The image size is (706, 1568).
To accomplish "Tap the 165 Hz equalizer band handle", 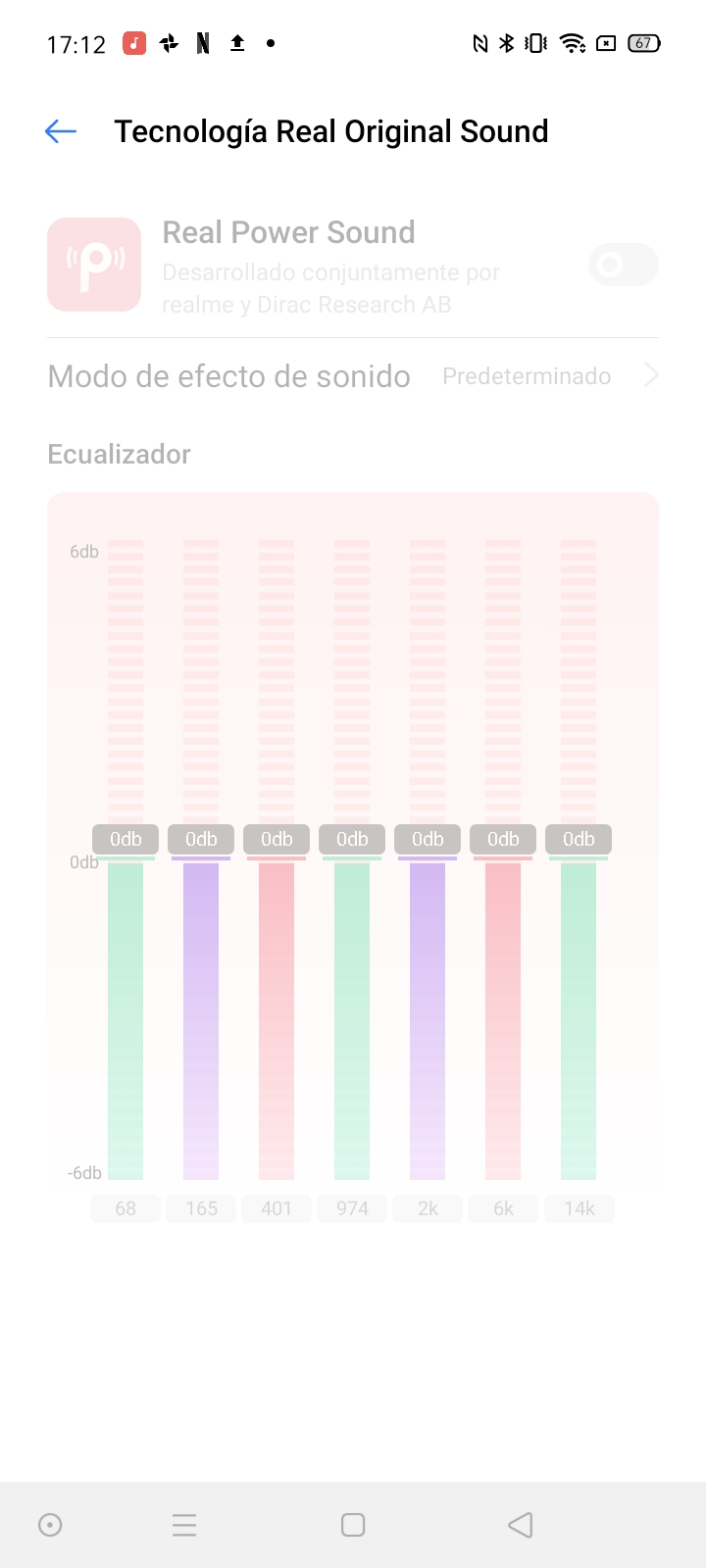I will point(201,839).
